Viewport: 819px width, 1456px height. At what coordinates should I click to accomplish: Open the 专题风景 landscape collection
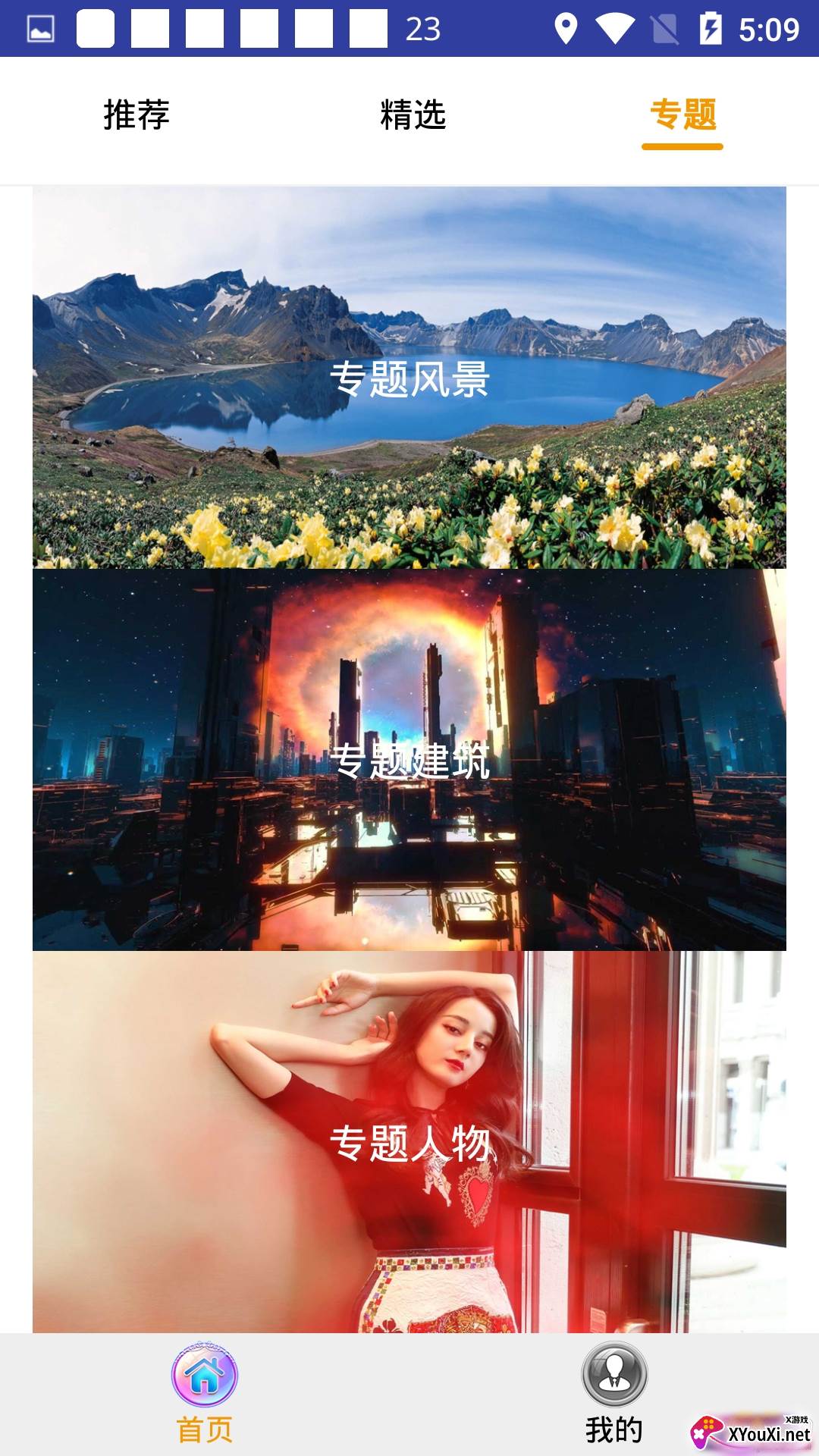pyautogui.click(x=409, y=379)
